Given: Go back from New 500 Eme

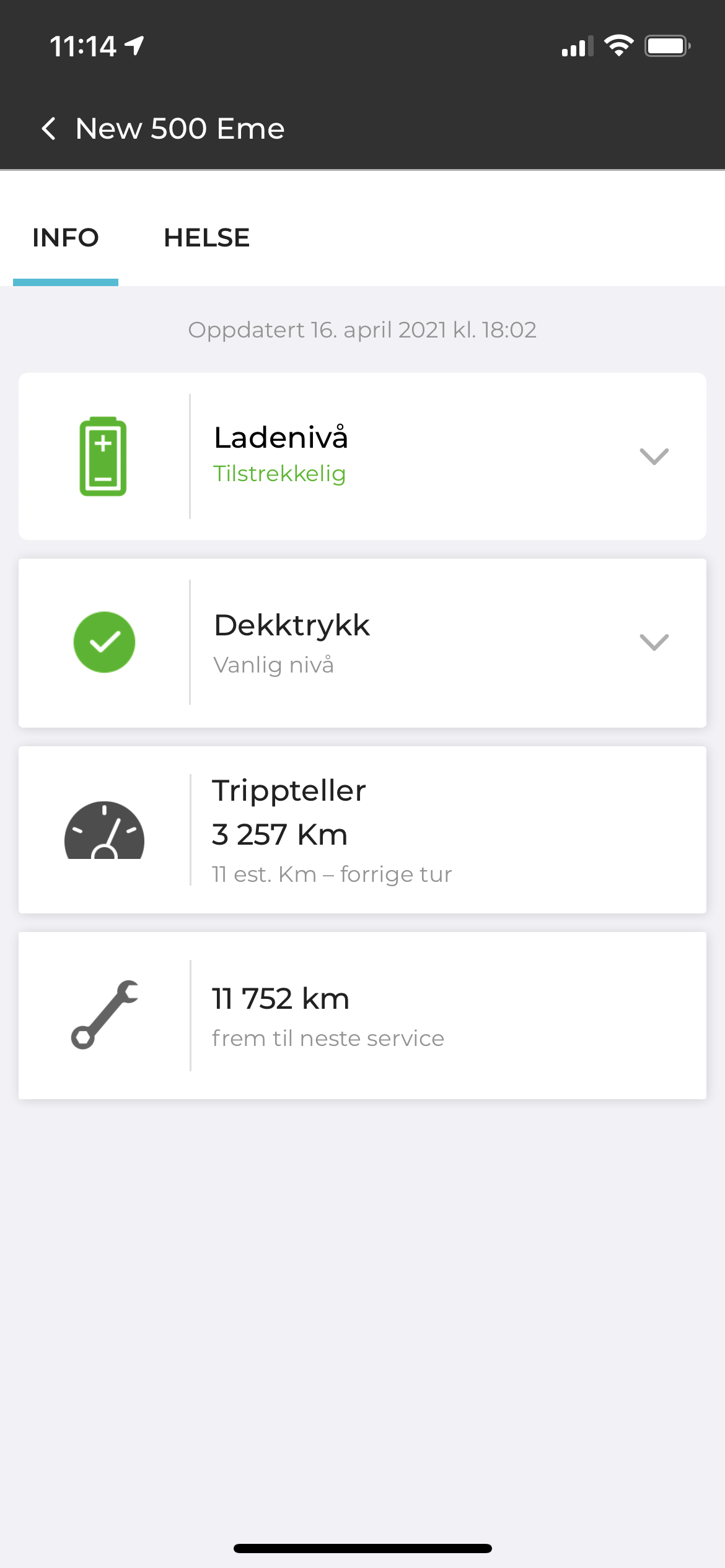Looking at the screenshot, I should coord(48,129).
